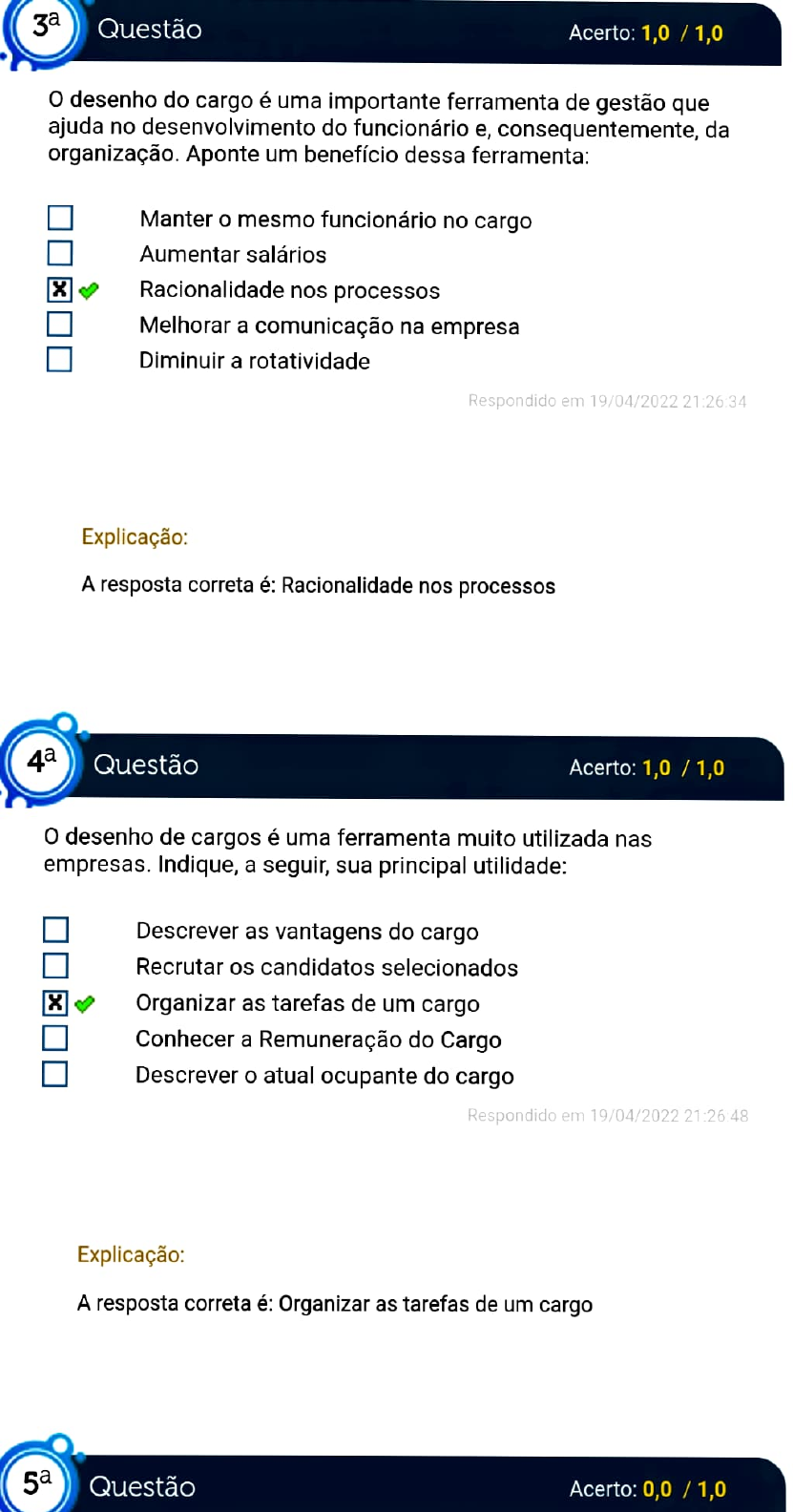This screenshot has height=1512, width=793.
Task: Select the Aumentar salários checkbox
Action: click(59, 253)
